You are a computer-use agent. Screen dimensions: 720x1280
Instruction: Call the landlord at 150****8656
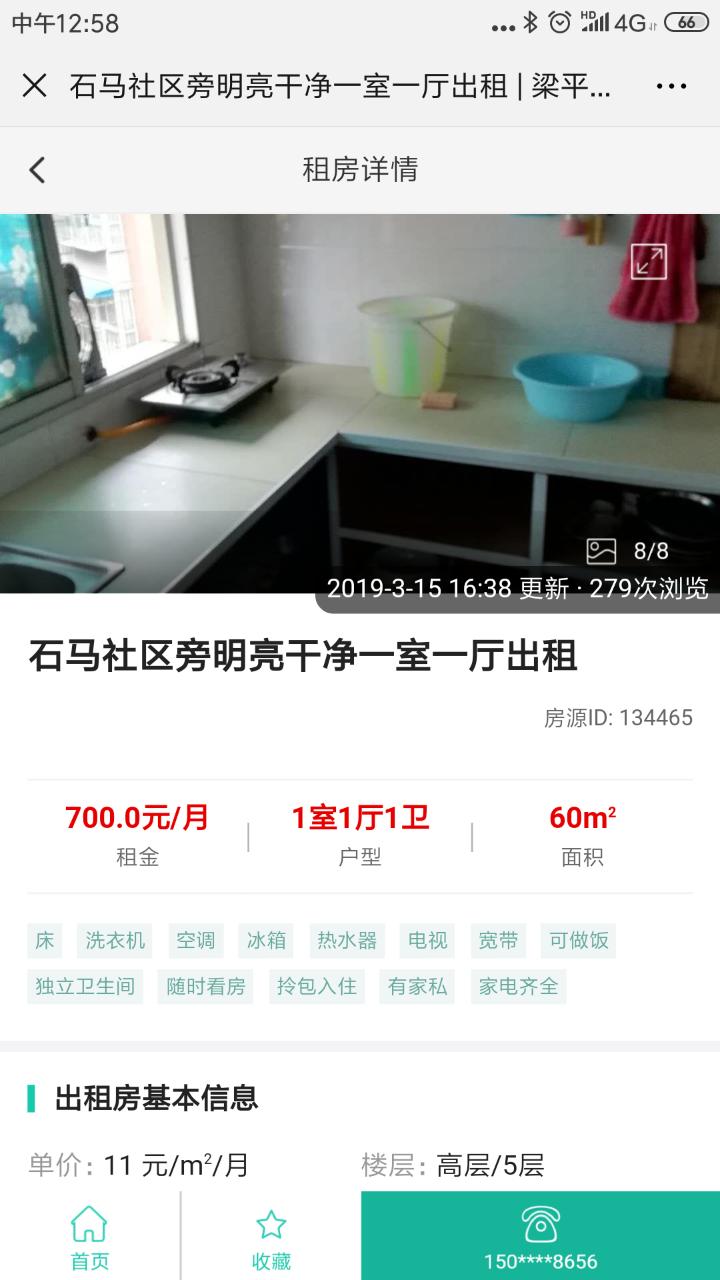tap(540, 1236)
